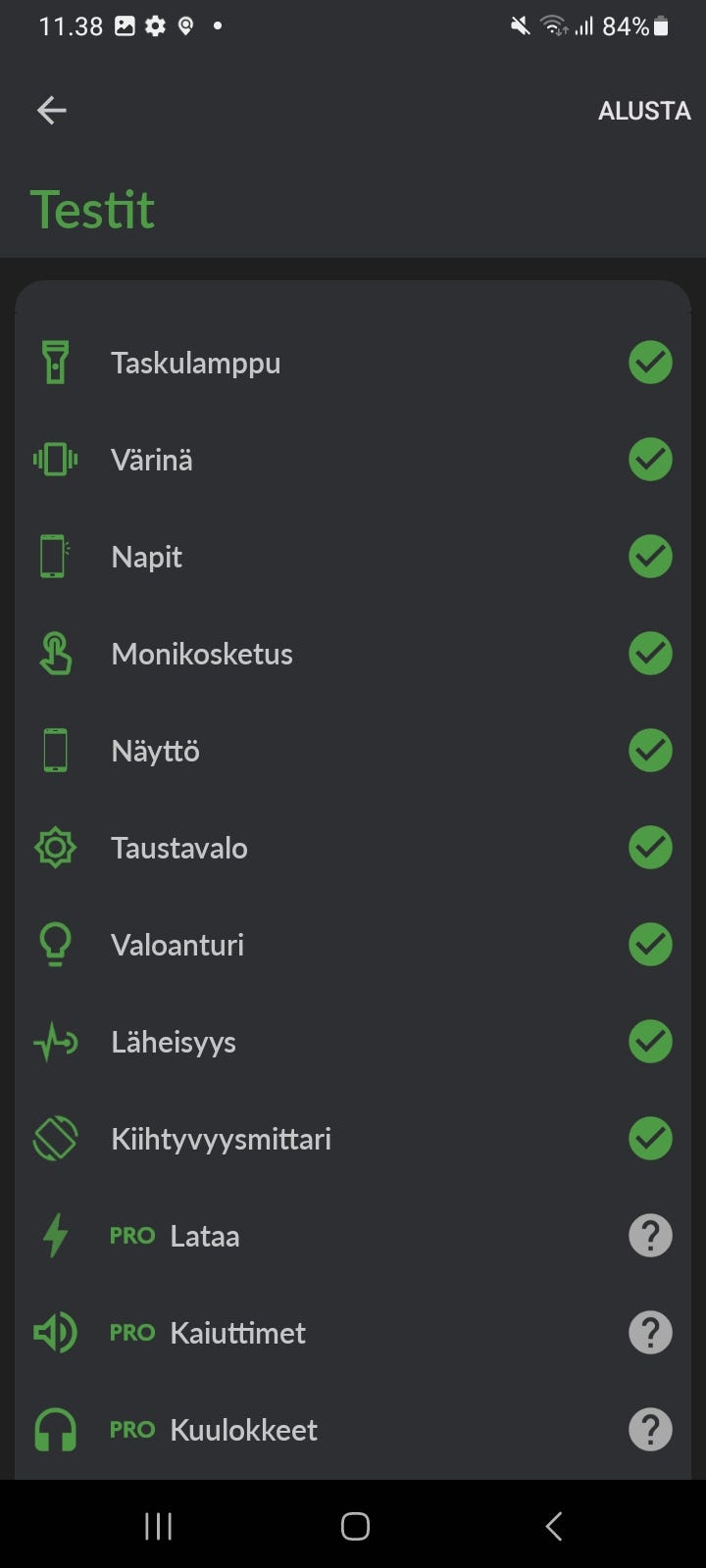Click the Valoanturi light sensor bulb icon
This screenshot has height=1568, width=706.
pos(56,944)
